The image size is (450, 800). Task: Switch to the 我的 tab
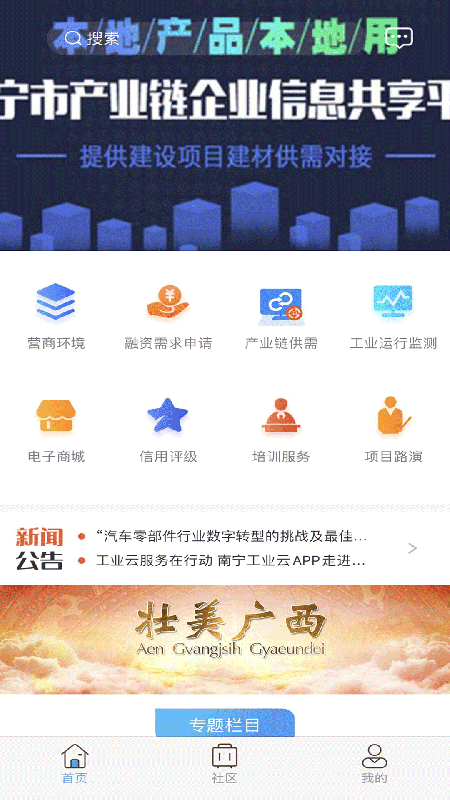click(374, 764)
